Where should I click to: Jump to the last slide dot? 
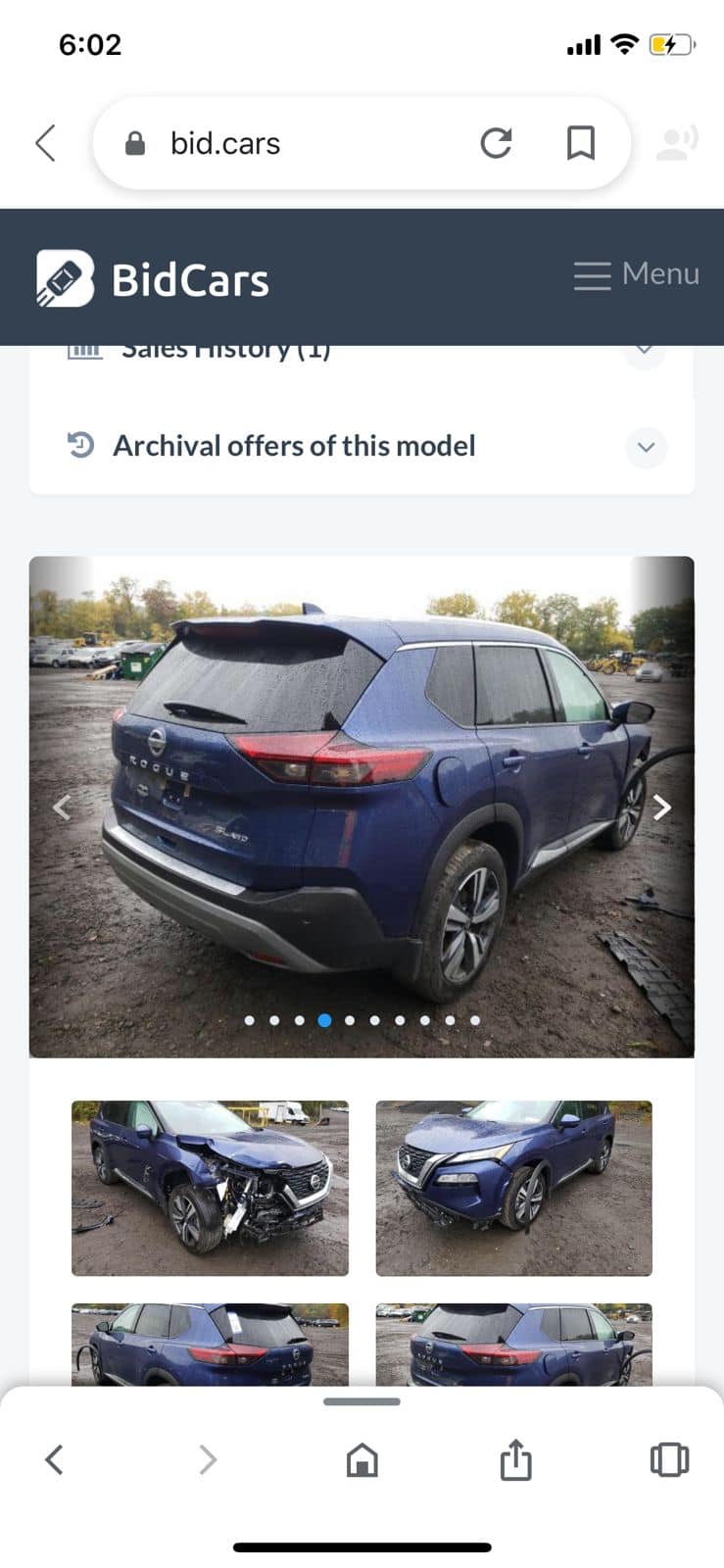pos(475,1020)
